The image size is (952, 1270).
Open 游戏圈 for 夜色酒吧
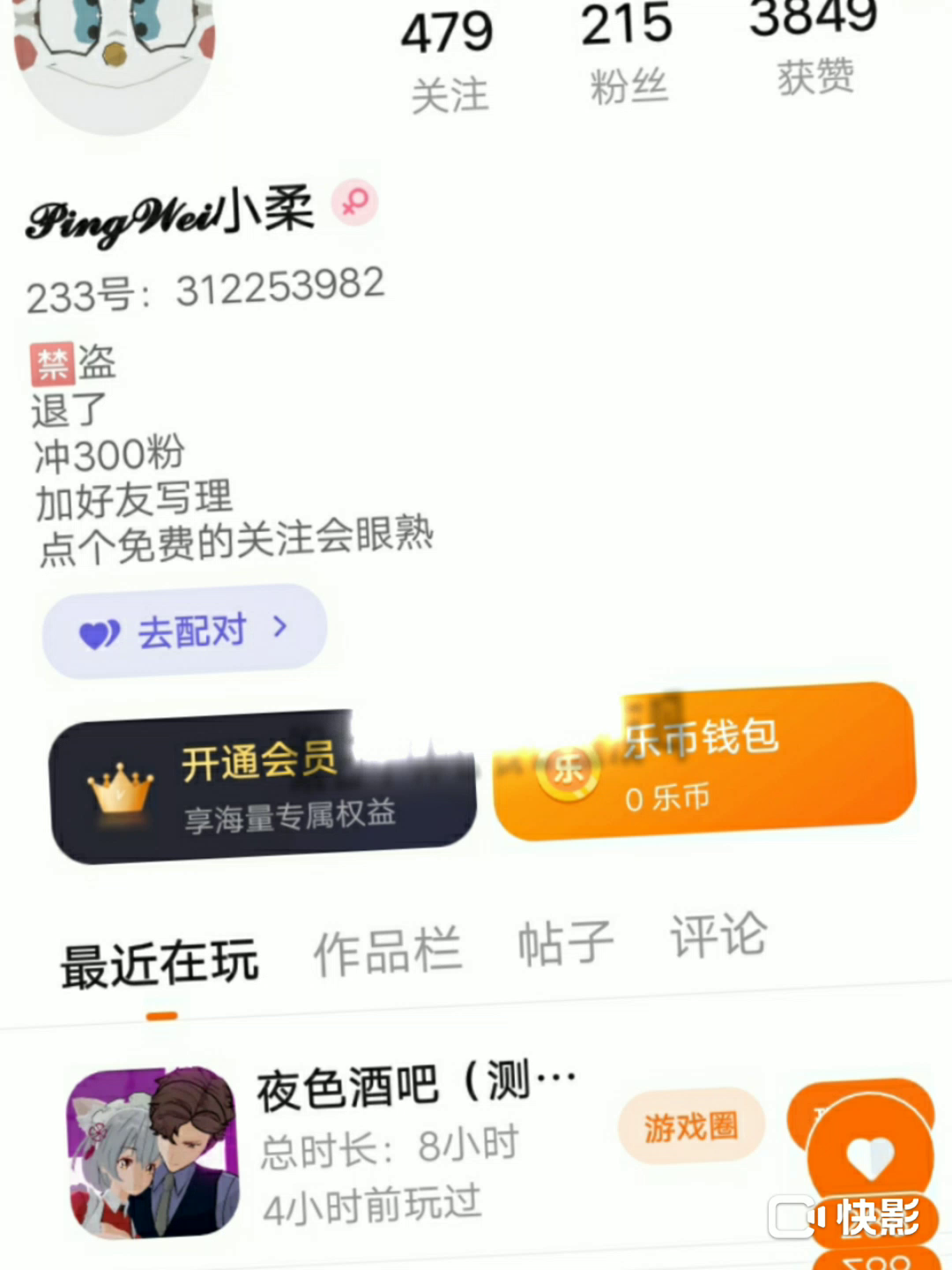(x=690, y=1126)
